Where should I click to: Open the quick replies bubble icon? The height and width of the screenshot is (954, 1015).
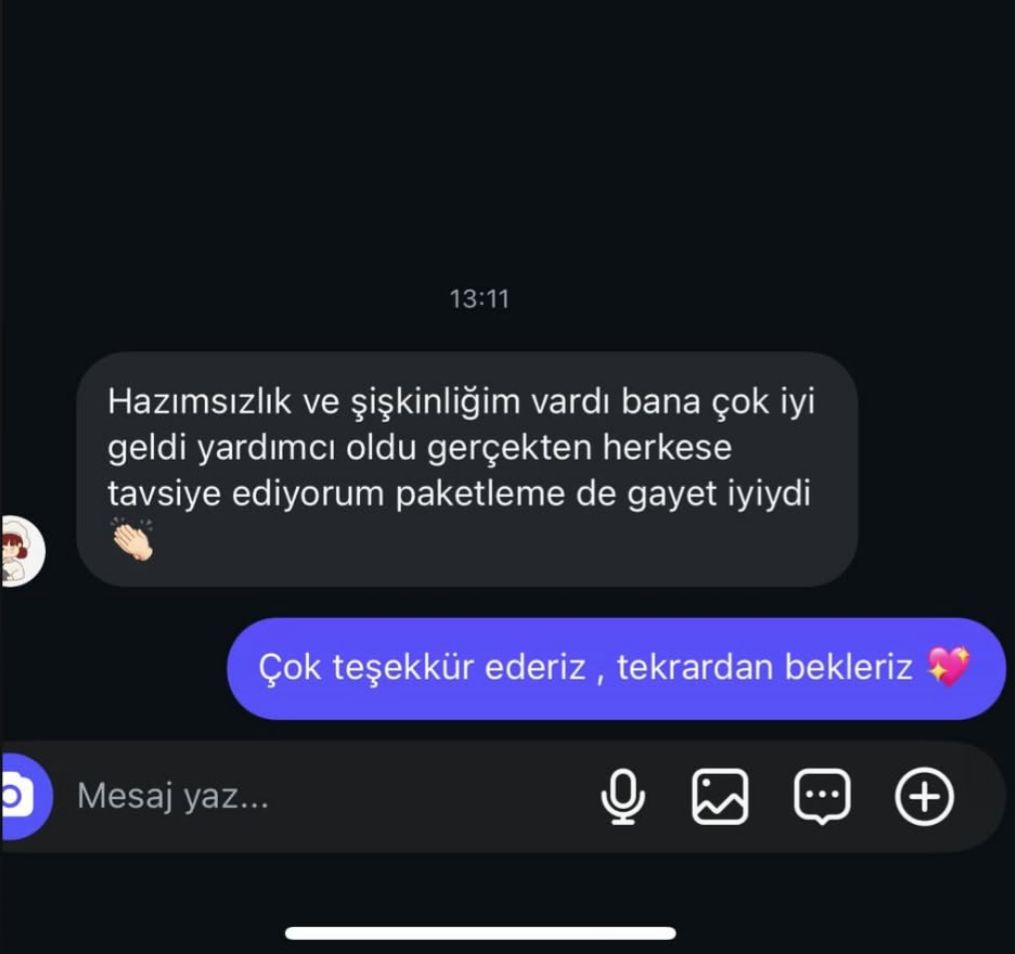click(822, 797)
